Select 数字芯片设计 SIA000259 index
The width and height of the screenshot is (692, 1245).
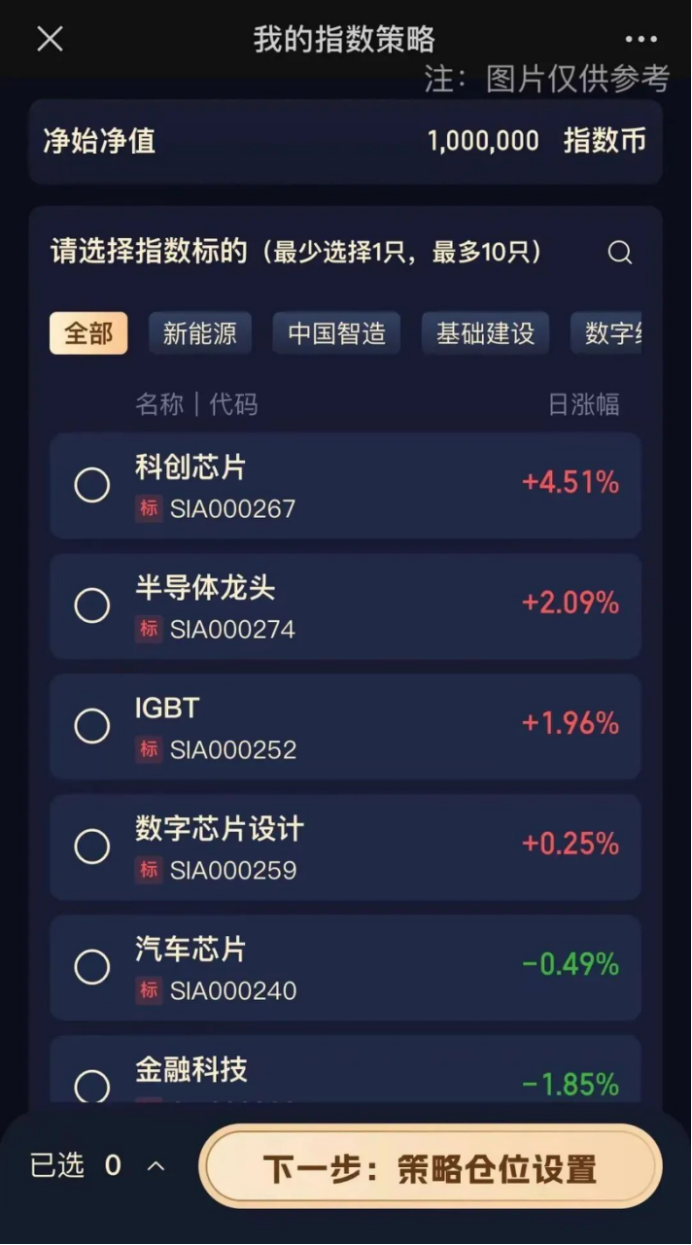pos(92,847)
